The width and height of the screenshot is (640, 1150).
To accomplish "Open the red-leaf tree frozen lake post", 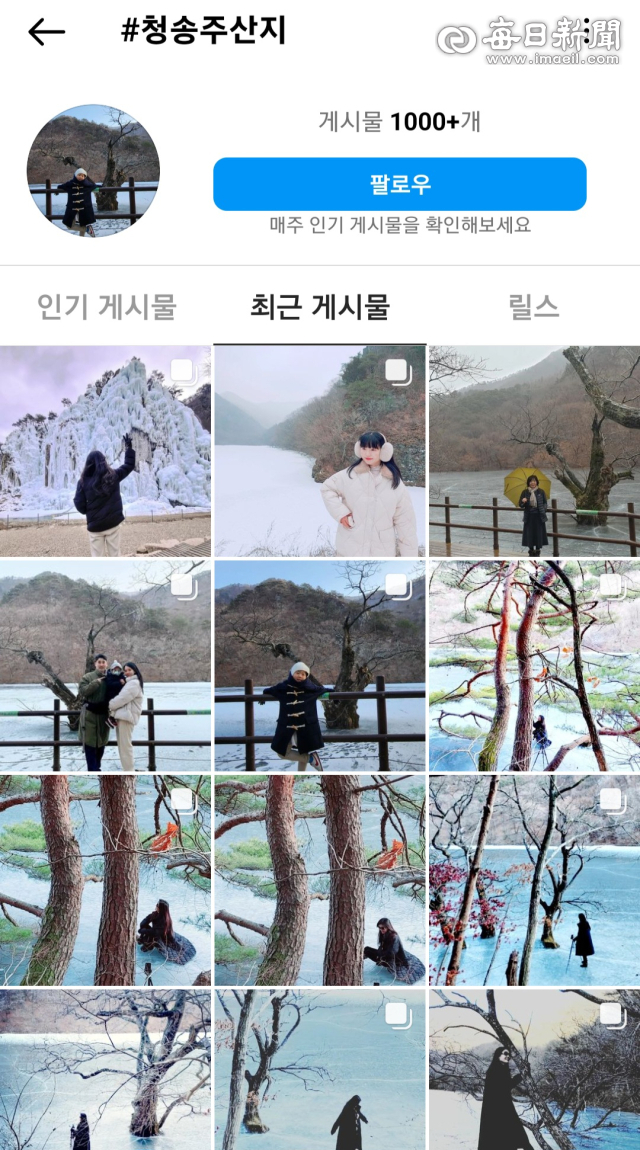I will tap(534, 880).
